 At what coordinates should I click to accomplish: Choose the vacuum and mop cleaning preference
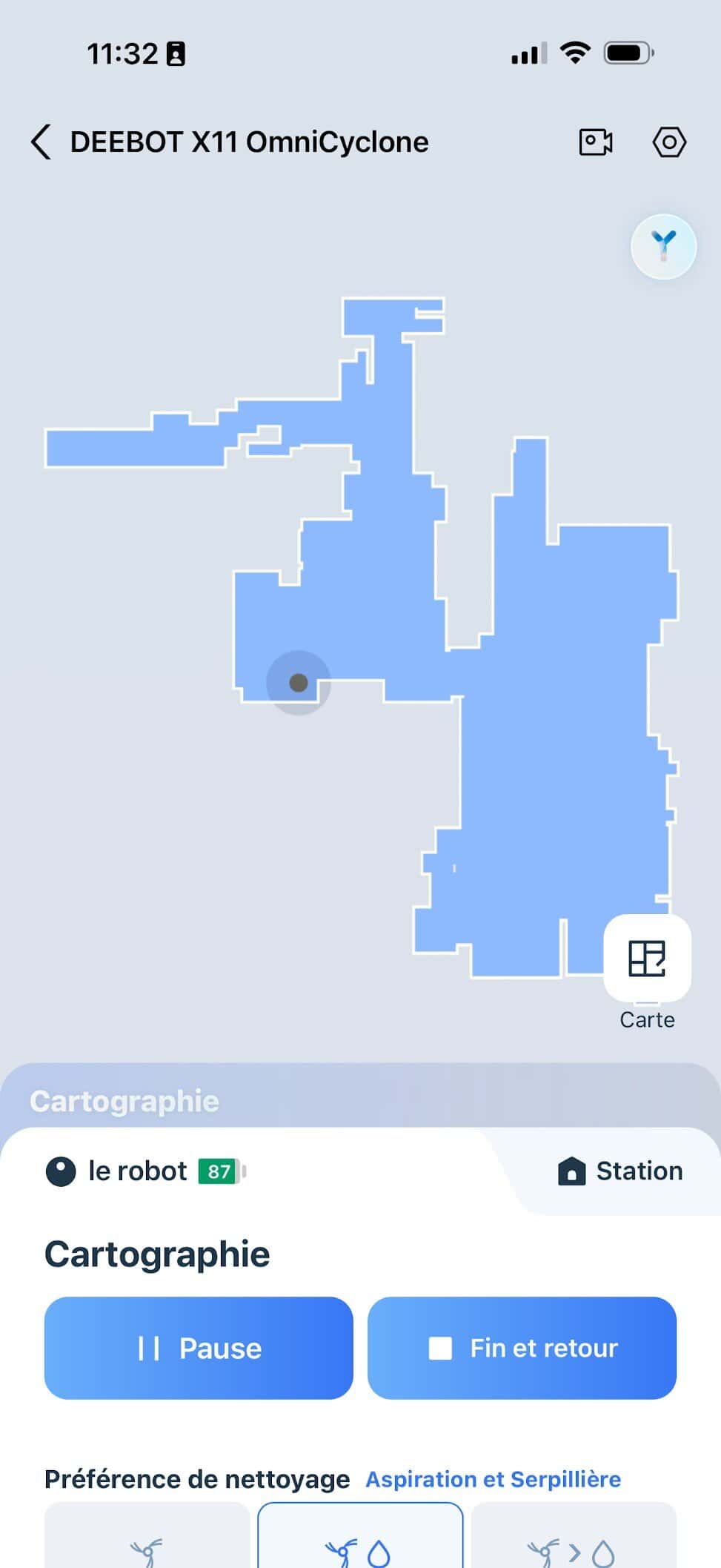360,1542
